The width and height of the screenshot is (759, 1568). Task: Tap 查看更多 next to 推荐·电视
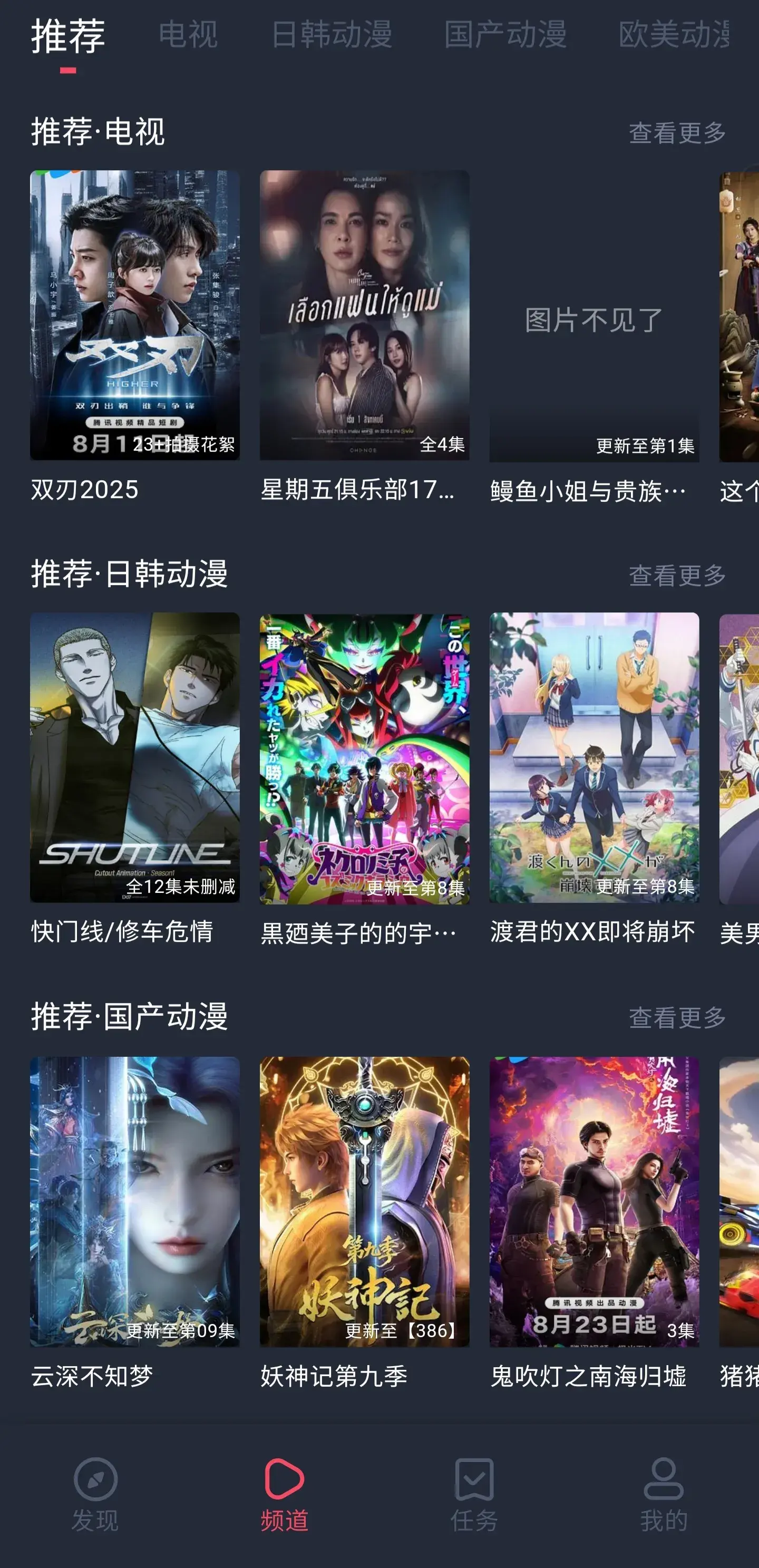click(677, 133)
